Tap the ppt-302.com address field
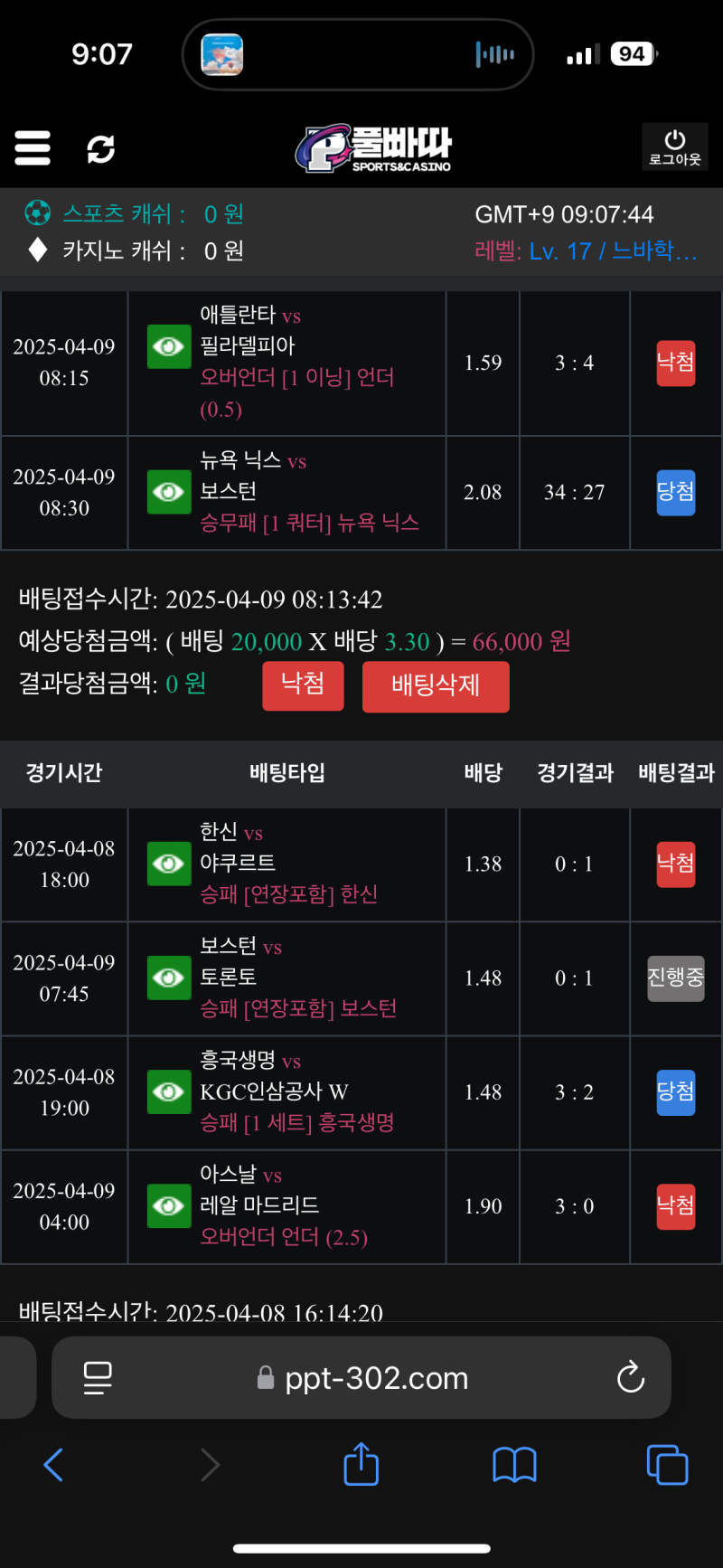This screenshot has height=1568, width=723. (375, 1378)
